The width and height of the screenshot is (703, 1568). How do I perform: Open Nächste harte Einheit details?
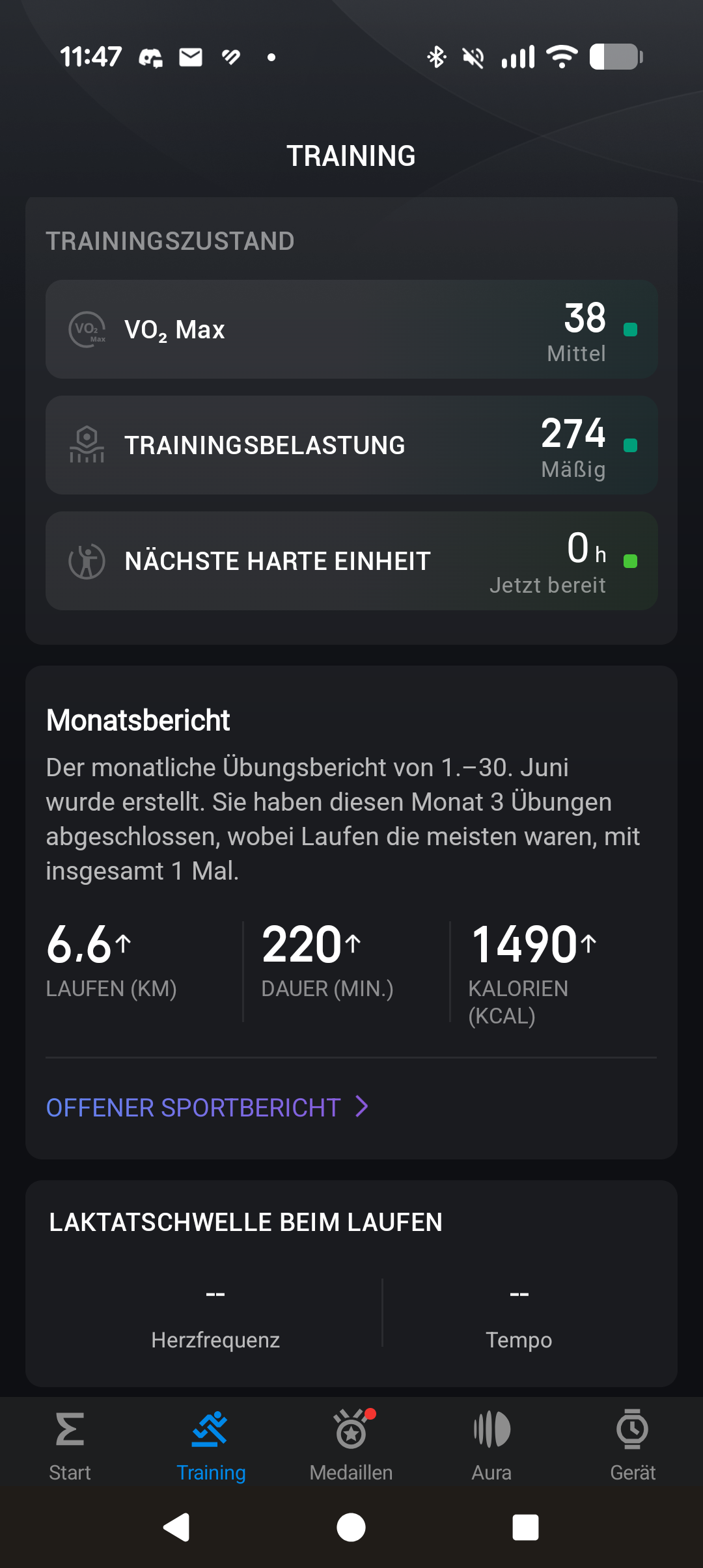tap(351, 561)
